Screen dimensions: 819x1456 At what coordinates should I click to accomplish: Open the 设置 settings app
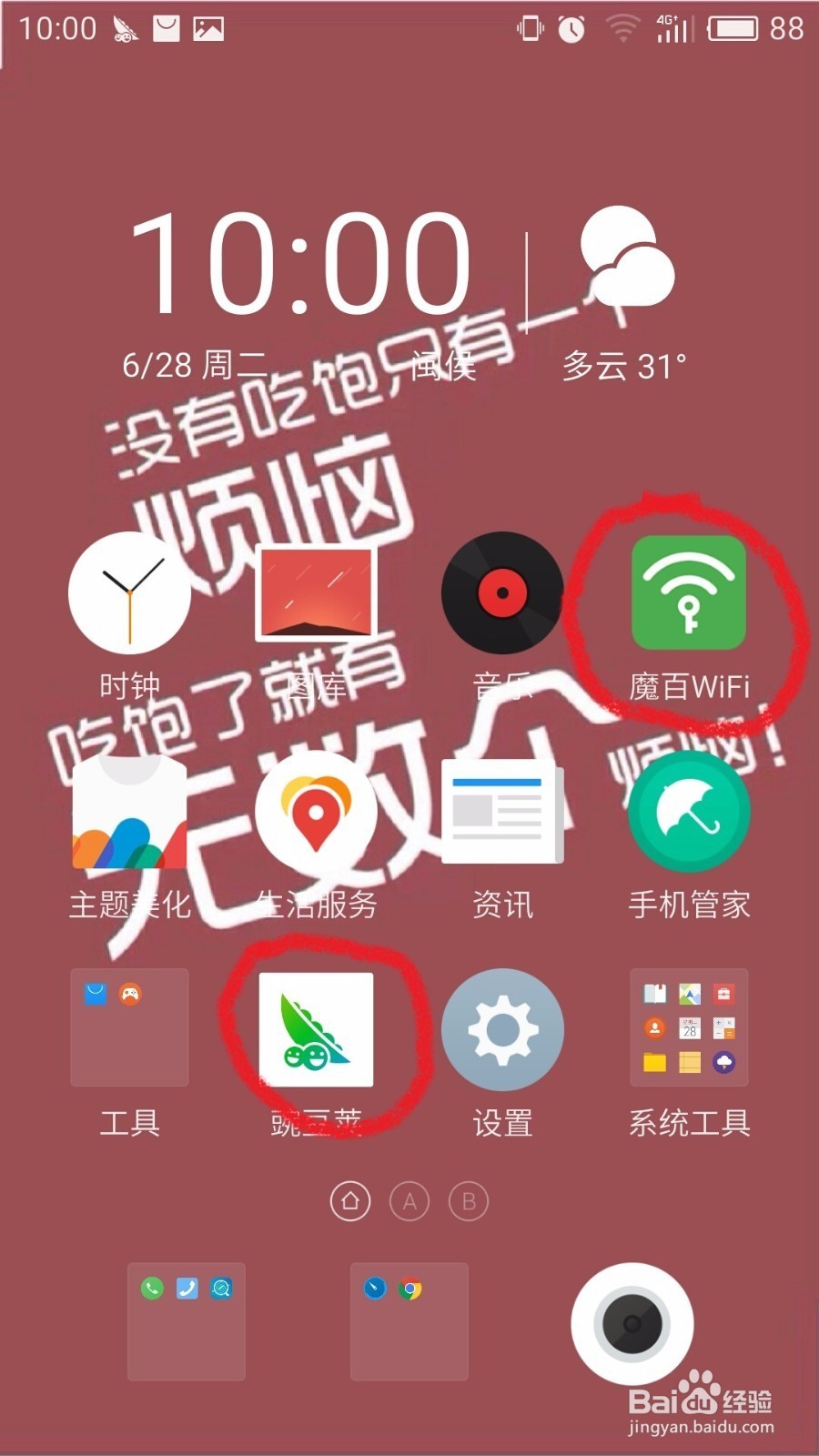click(x=503, y=1029)
